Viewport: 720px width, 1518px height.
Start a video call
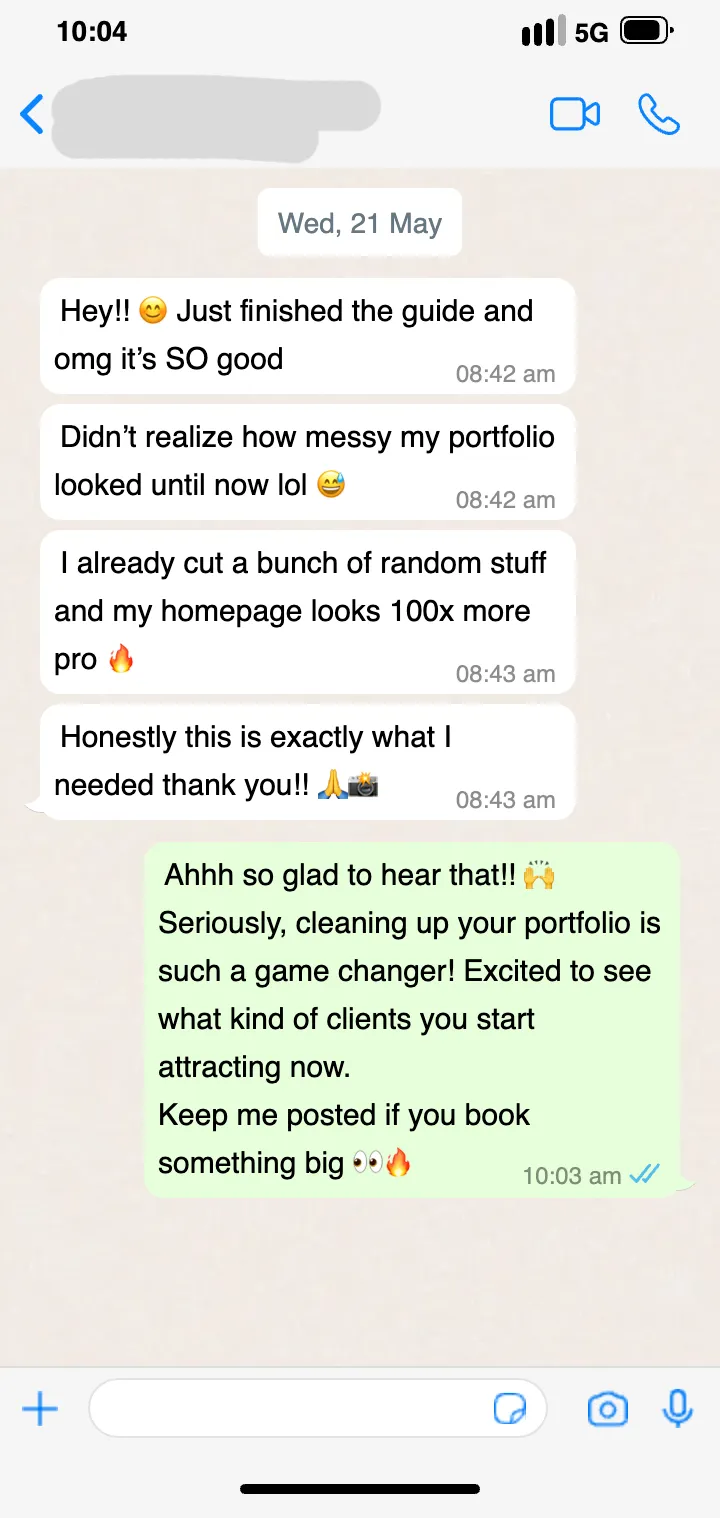click(575, 114)
